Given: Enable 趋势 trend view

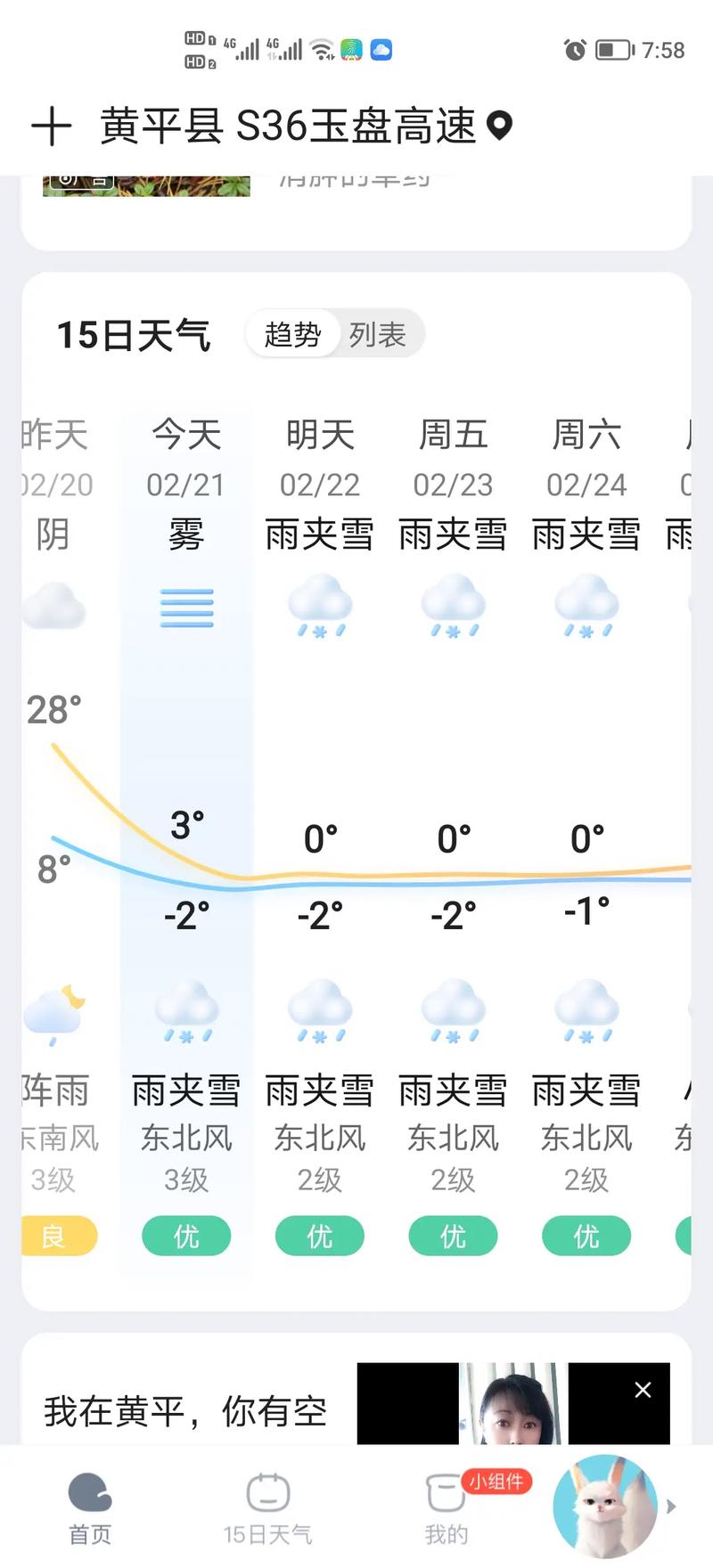Looking at the screenshot, I should (291, 334).
